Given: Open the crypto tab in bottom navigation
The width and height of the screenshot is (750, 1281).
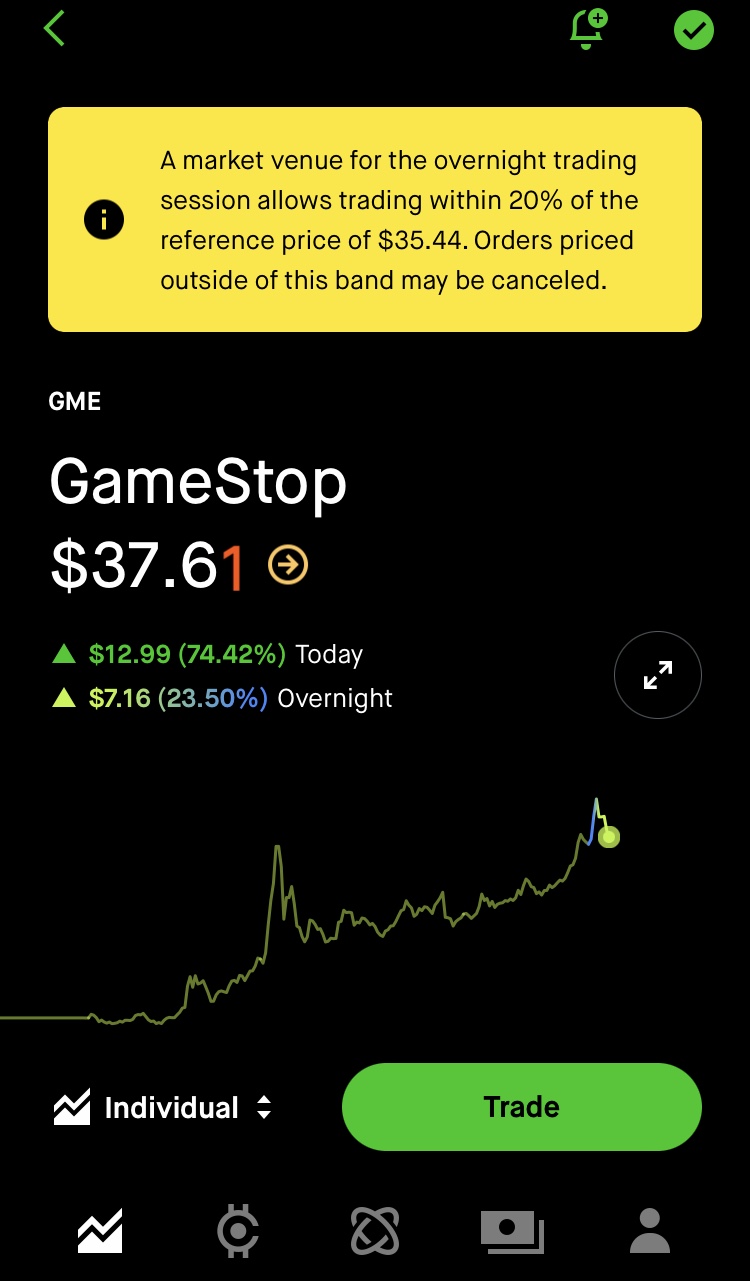Looking at the screenshot, I should [238, 1231].
